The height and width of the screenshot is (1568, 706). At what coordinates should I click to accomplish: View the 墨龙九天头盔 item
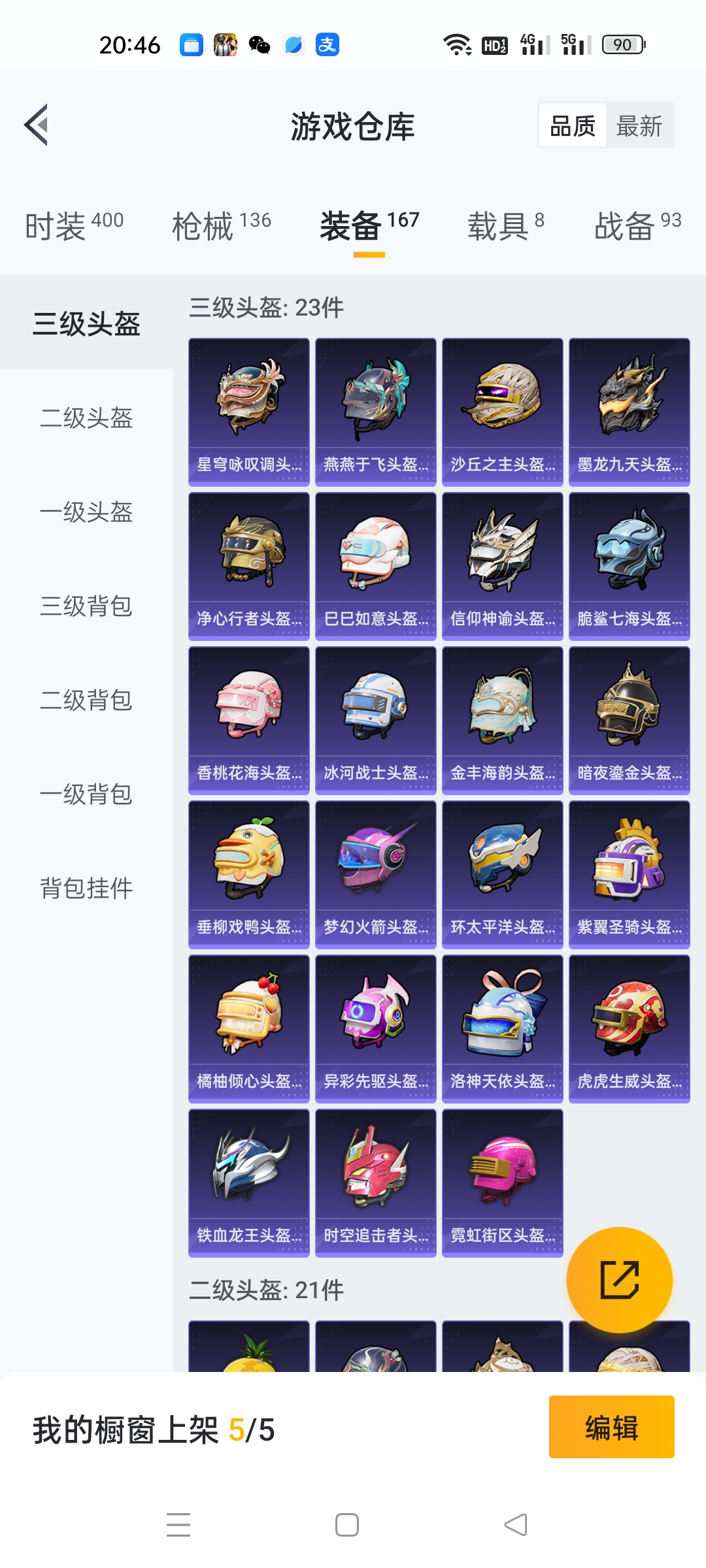[630, 412]
